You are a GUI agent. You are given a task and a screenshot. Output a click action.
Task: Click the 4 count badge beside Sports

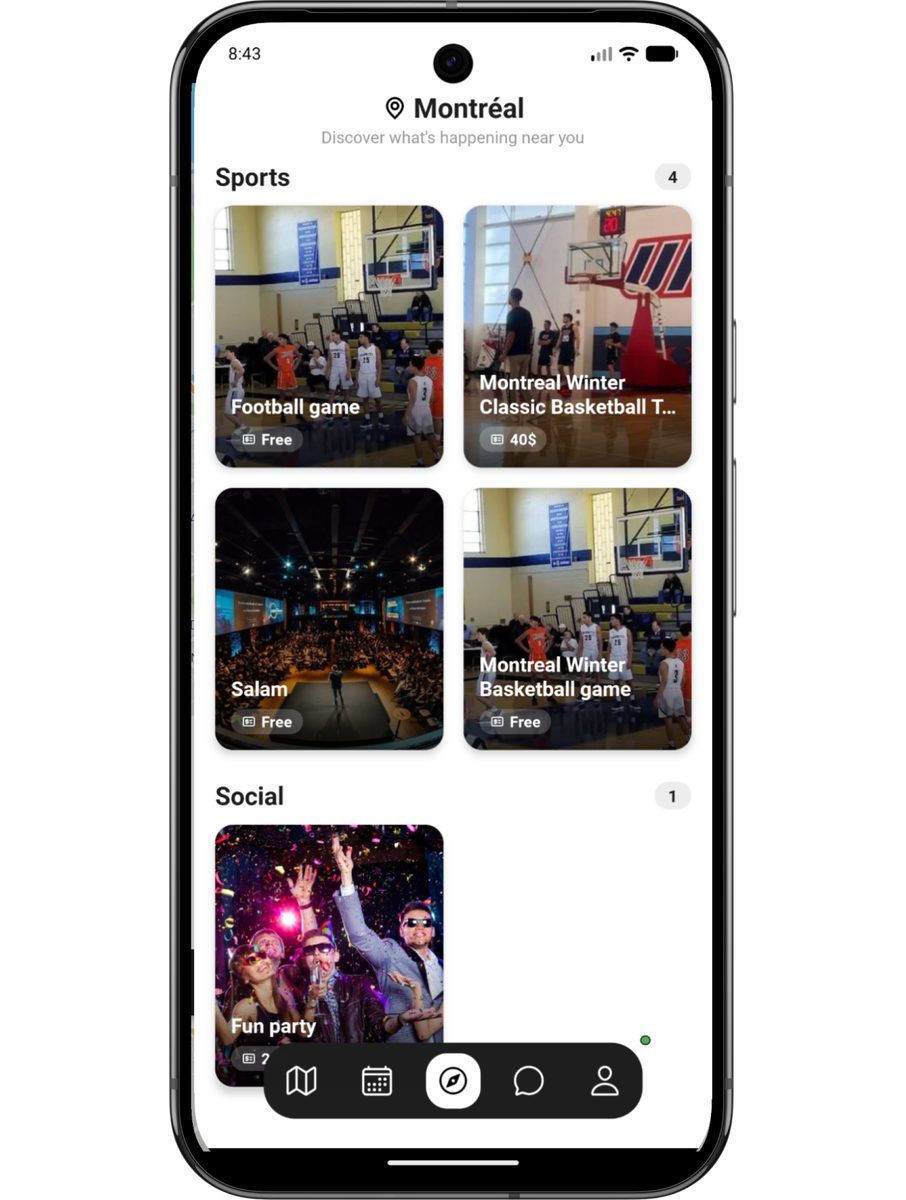[x=674, y=176]
